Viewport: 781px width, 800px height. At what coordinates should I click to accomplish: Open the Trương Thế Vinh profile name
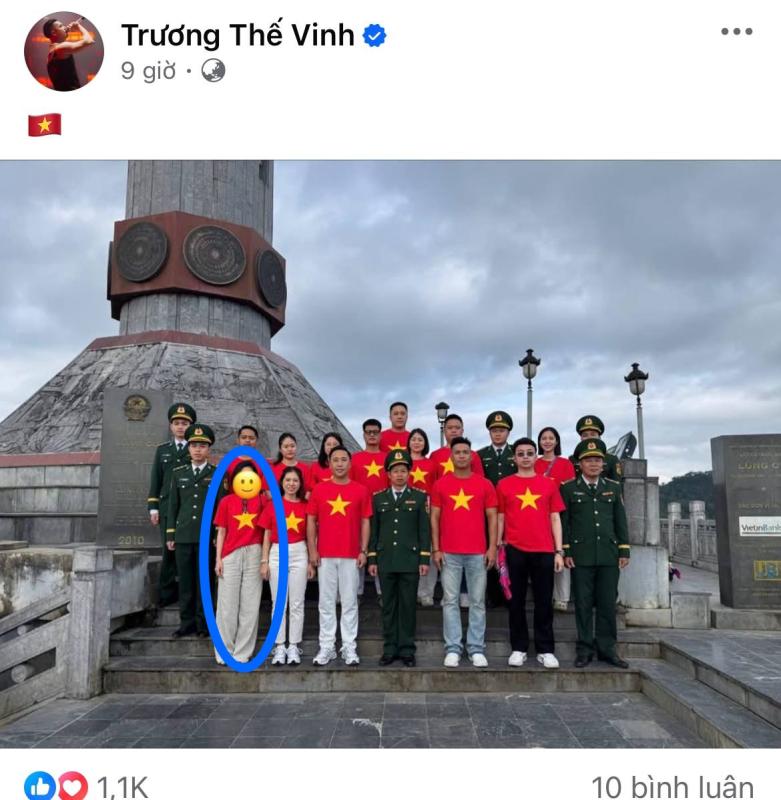coord(238,35)
